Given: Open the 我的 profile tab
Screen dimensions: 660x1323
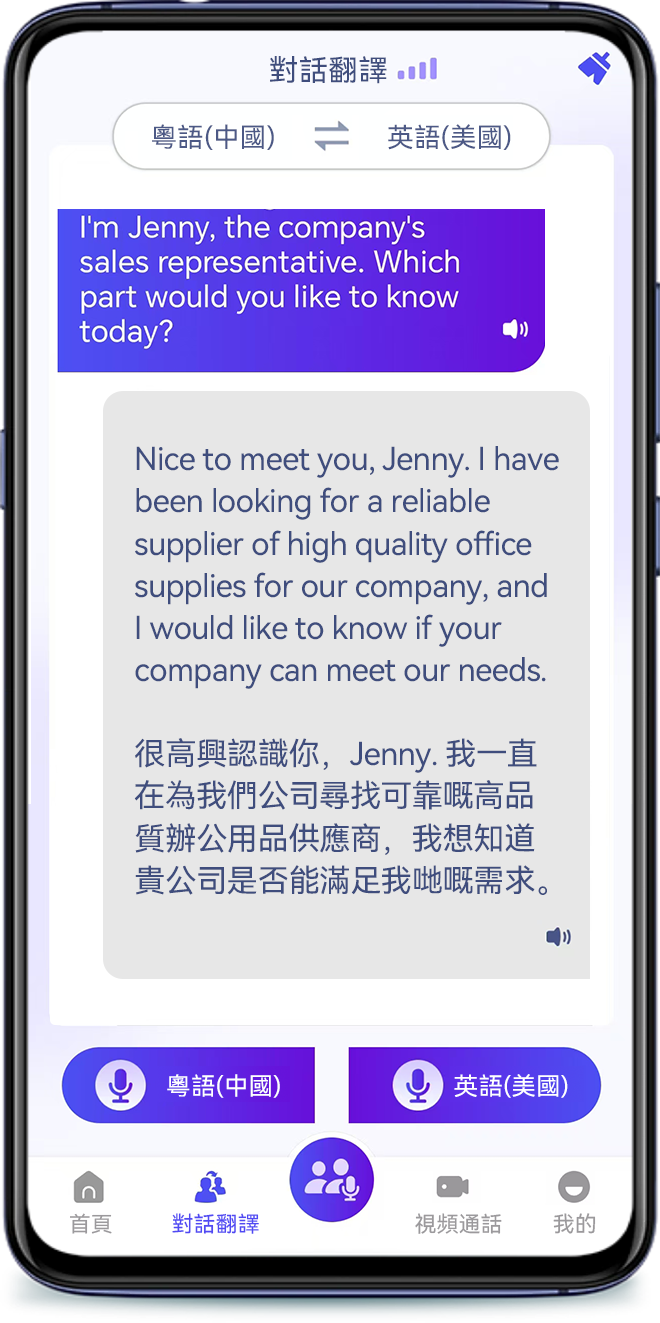Looking at the screenshot, I should tap(574, 1203).
